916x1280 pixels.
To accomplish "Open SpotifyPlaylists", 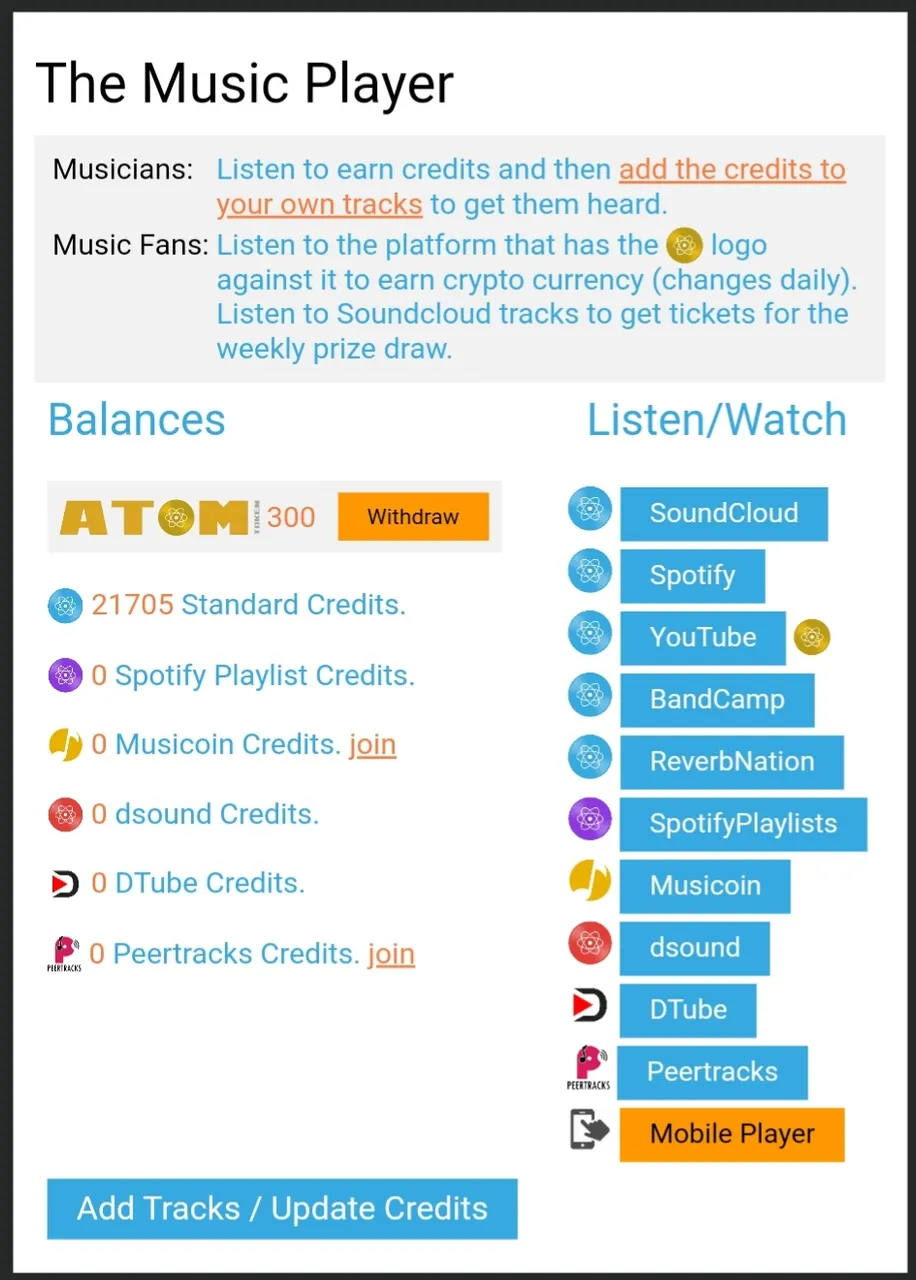I will pyautogui.click(x=742, y=824).
